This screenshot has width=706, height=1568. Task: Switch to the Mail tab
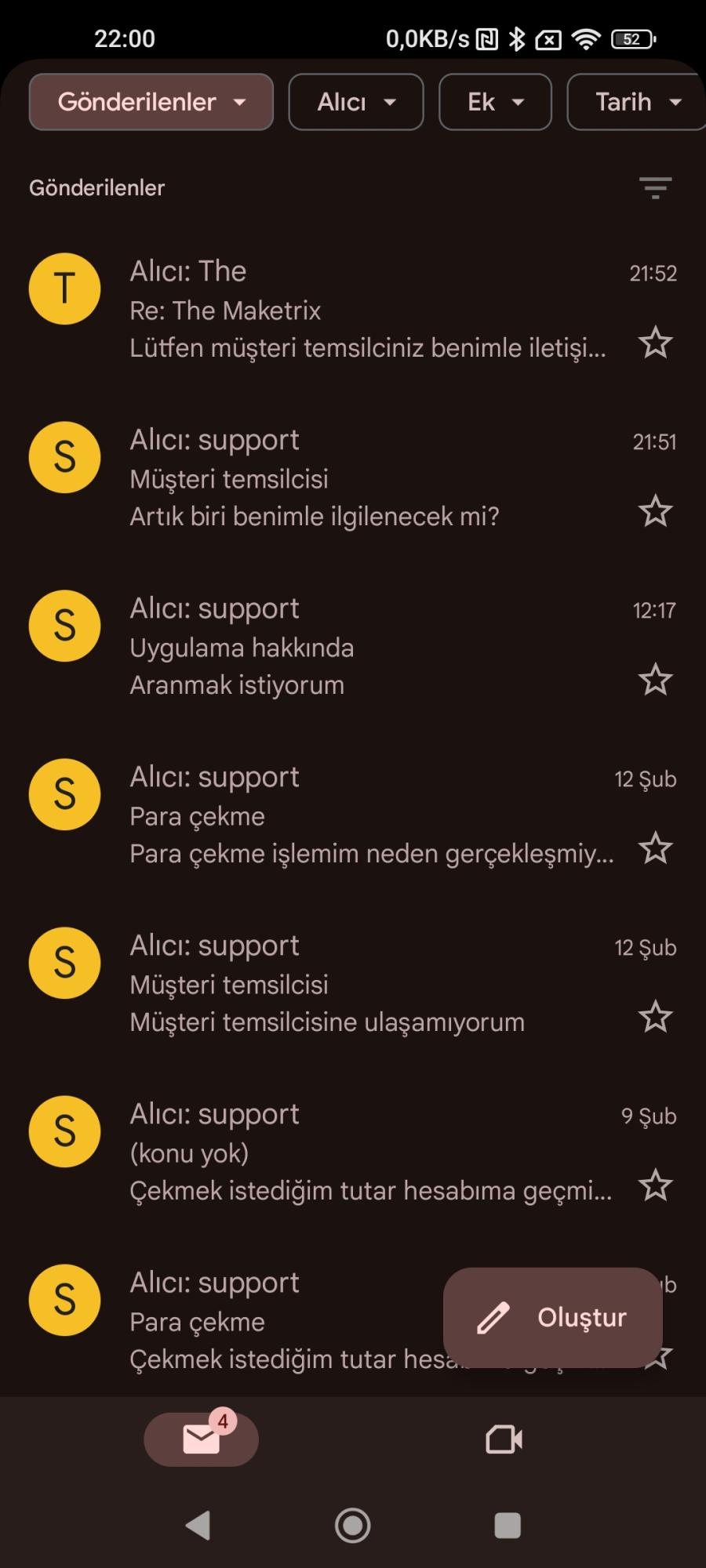coord(201,1439)
